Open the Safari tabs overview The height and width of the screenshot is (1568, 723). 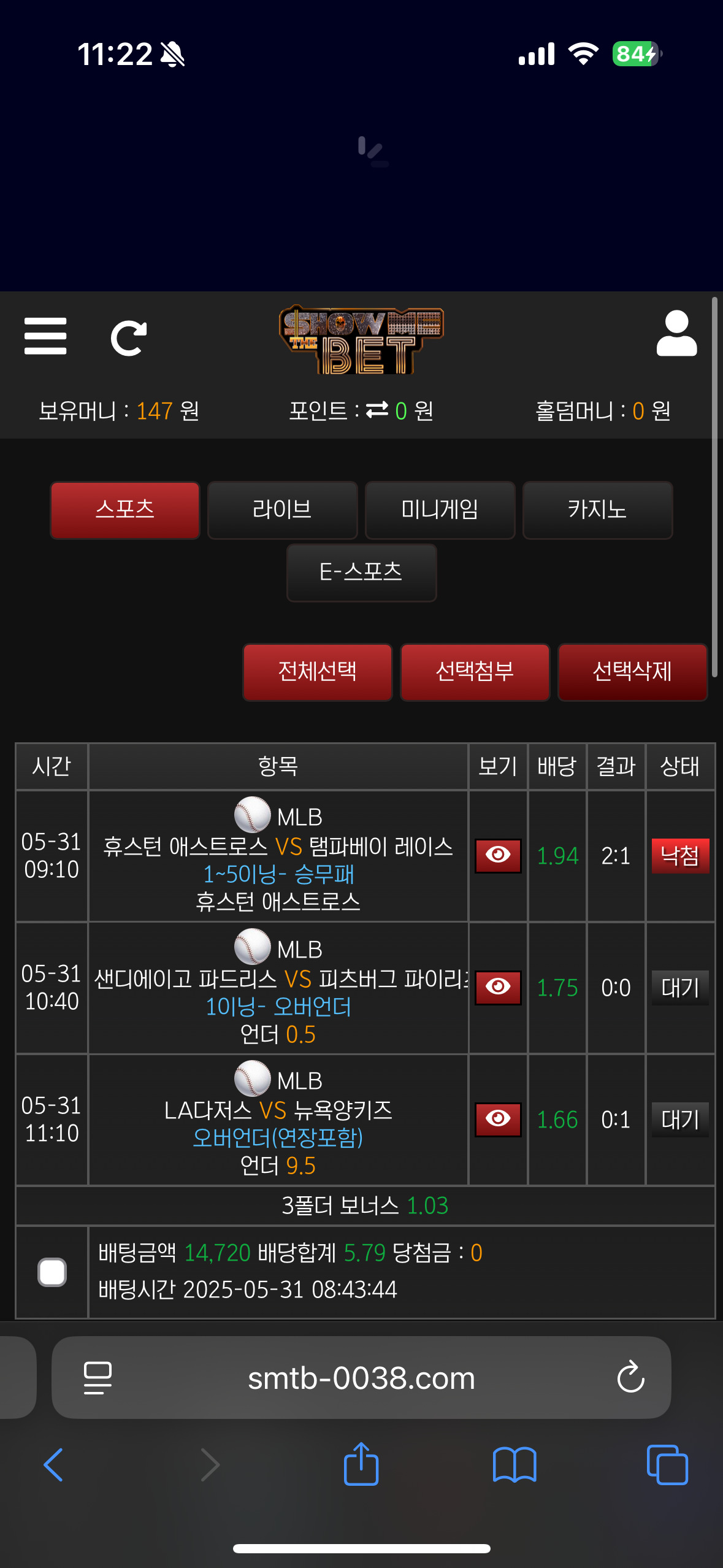coord(667,1465)
